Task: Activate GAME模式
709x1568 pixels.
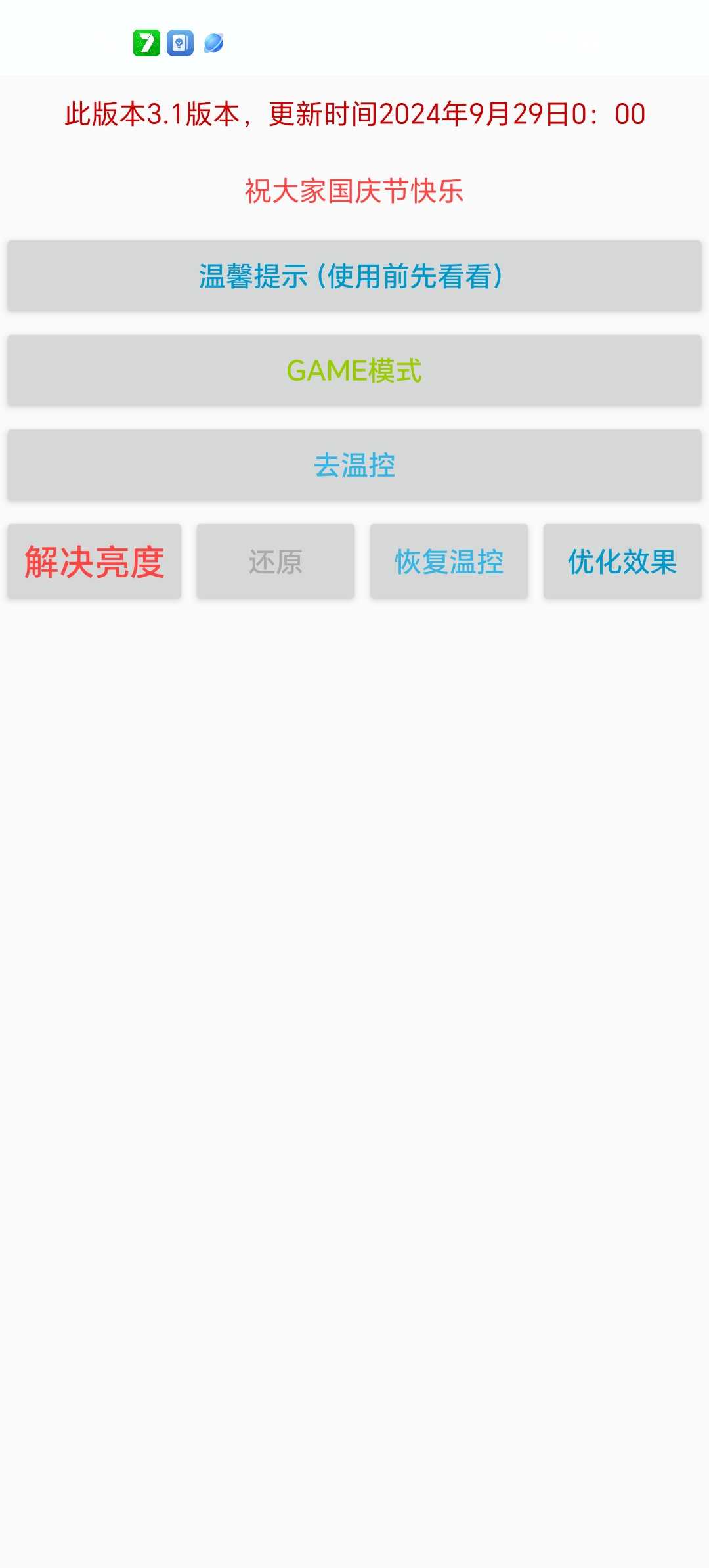Action: pos(354,370)
